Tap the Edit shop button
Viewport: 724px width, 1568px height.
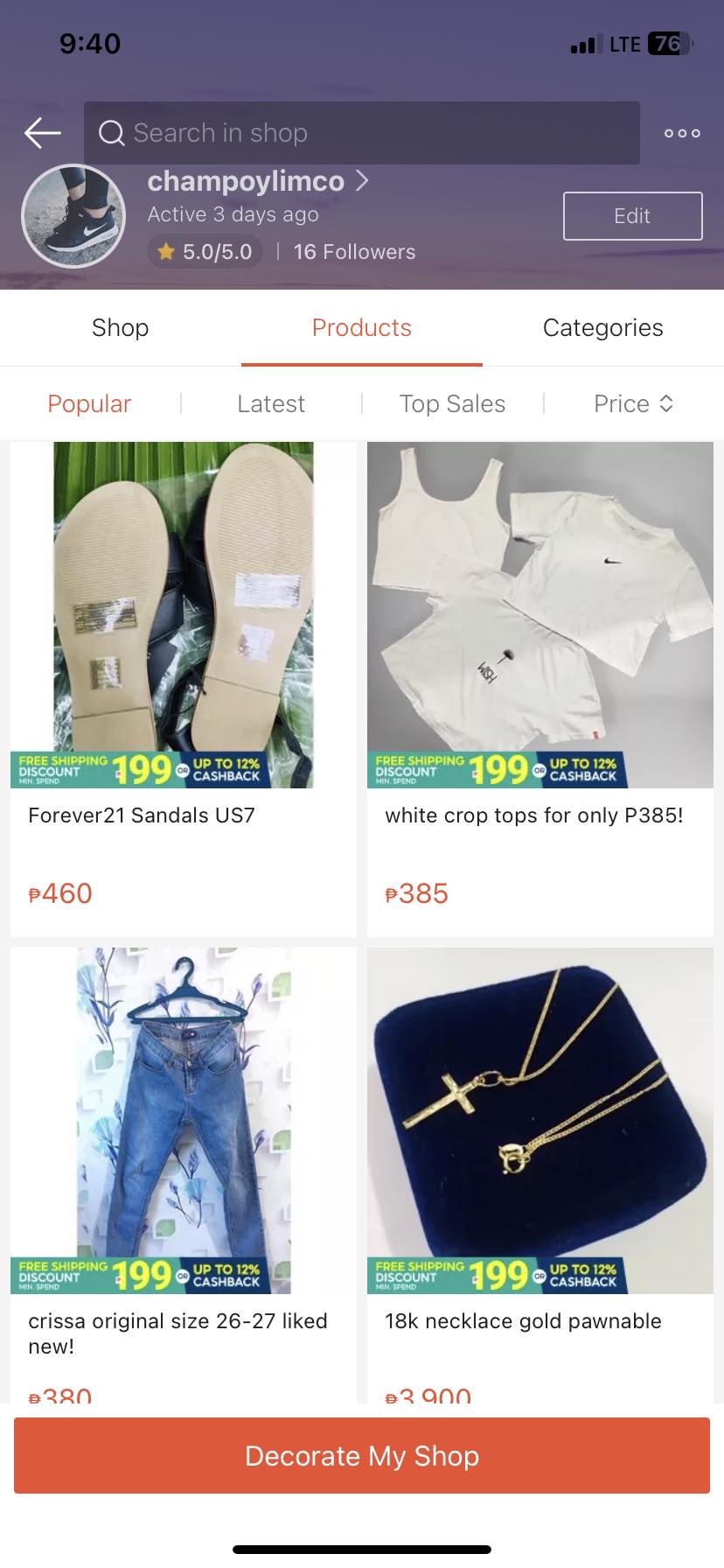coord(632,216)
